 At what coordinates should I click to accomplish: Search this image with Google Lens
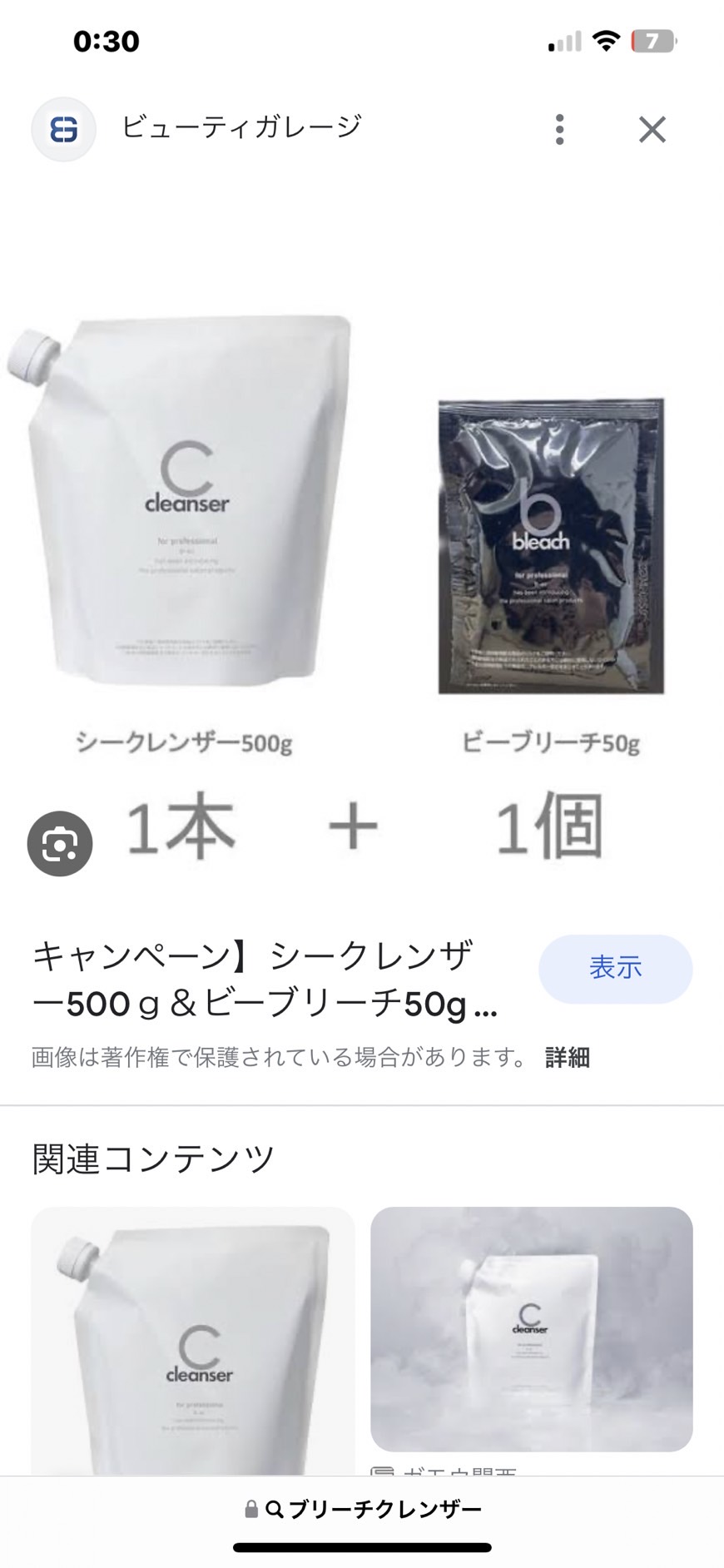pos(60,844)
